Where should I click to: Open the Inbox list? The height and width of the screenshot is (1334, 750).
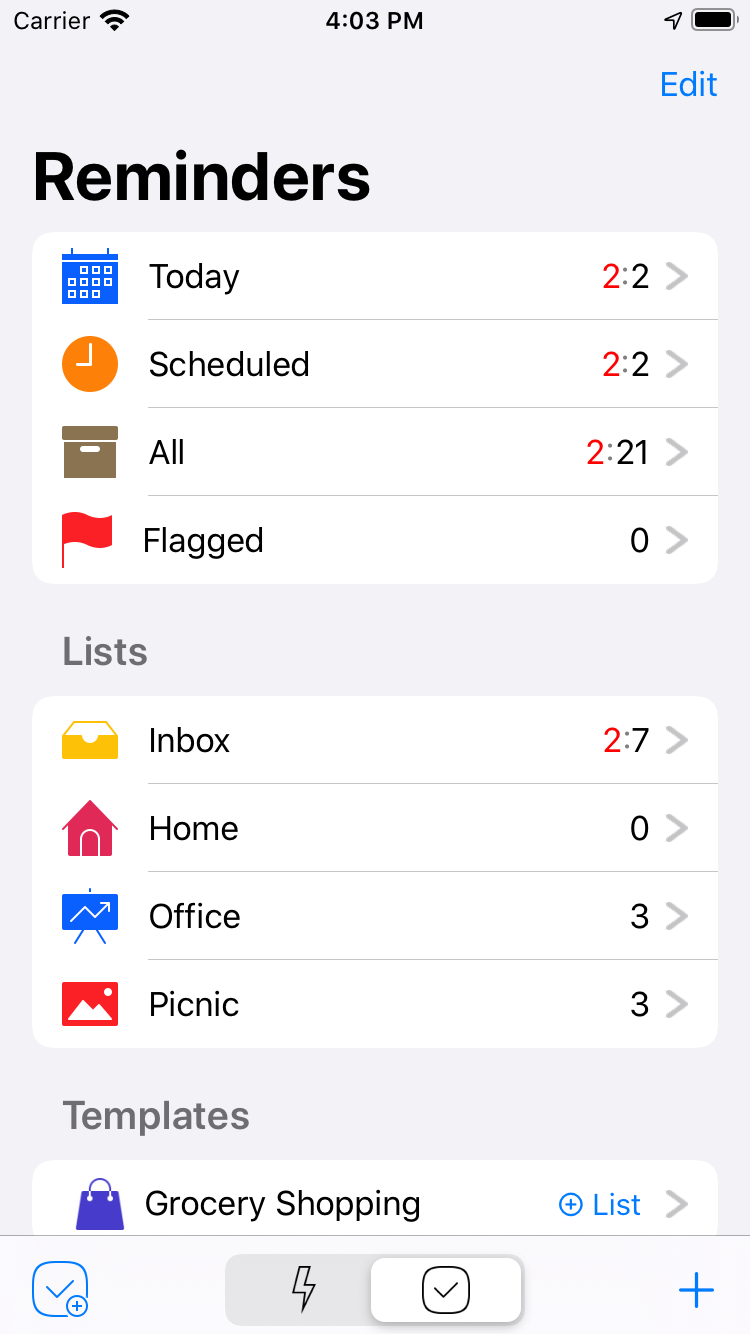point(375,740)
